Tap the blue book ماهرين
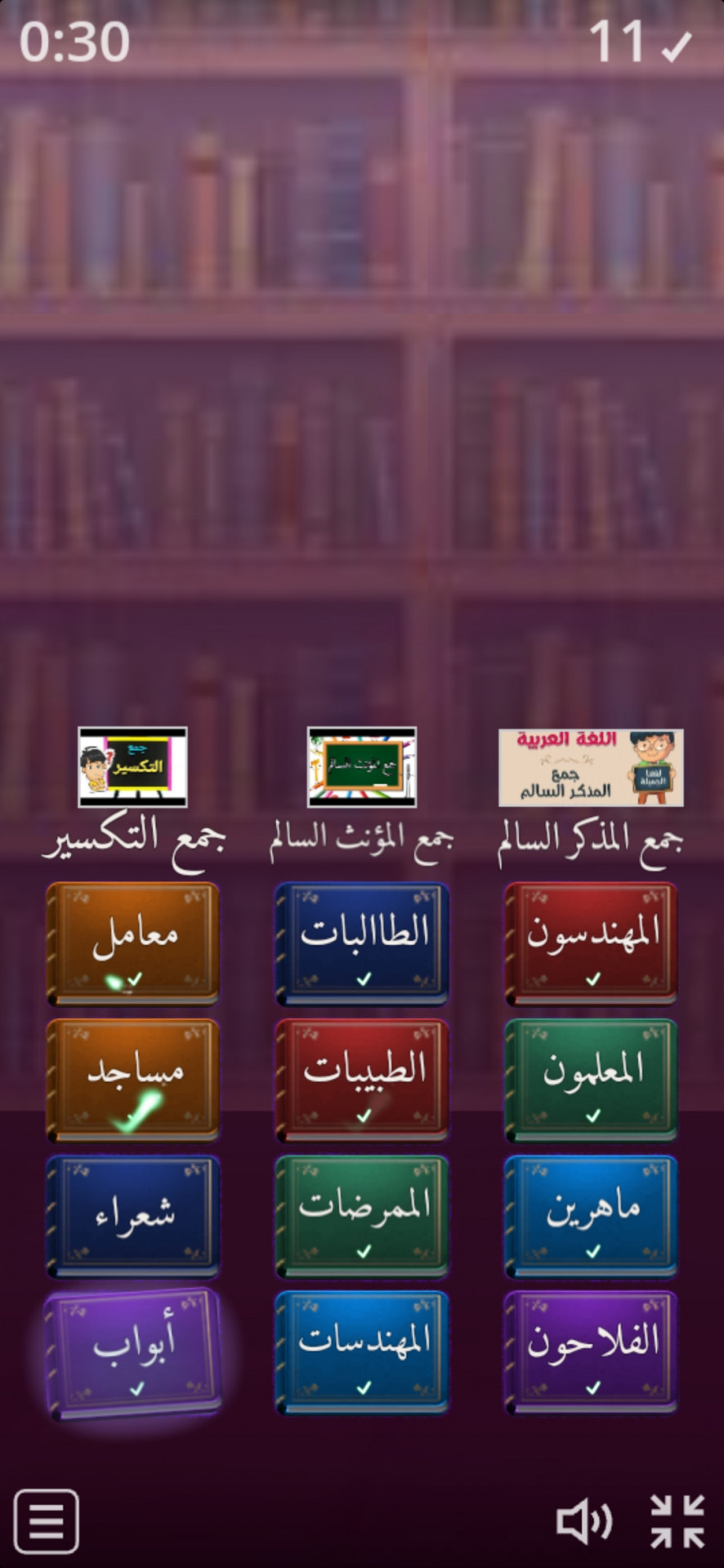Image resolution: width=724 pixels, height=1568 pixels. click(592, 1215)
